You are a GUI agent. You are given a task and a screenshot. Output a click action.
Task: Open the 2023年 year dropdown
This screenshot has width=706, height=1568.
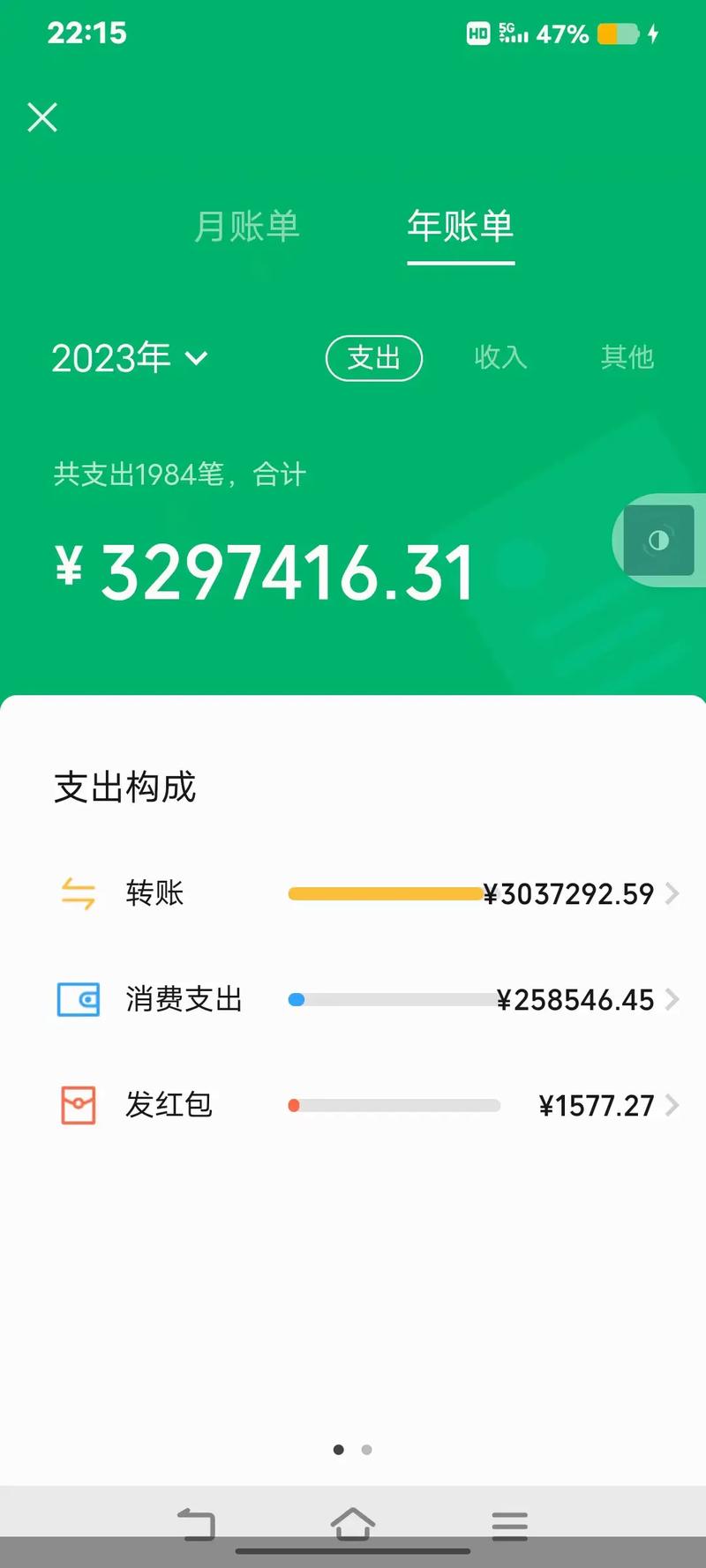pos(129,358)
